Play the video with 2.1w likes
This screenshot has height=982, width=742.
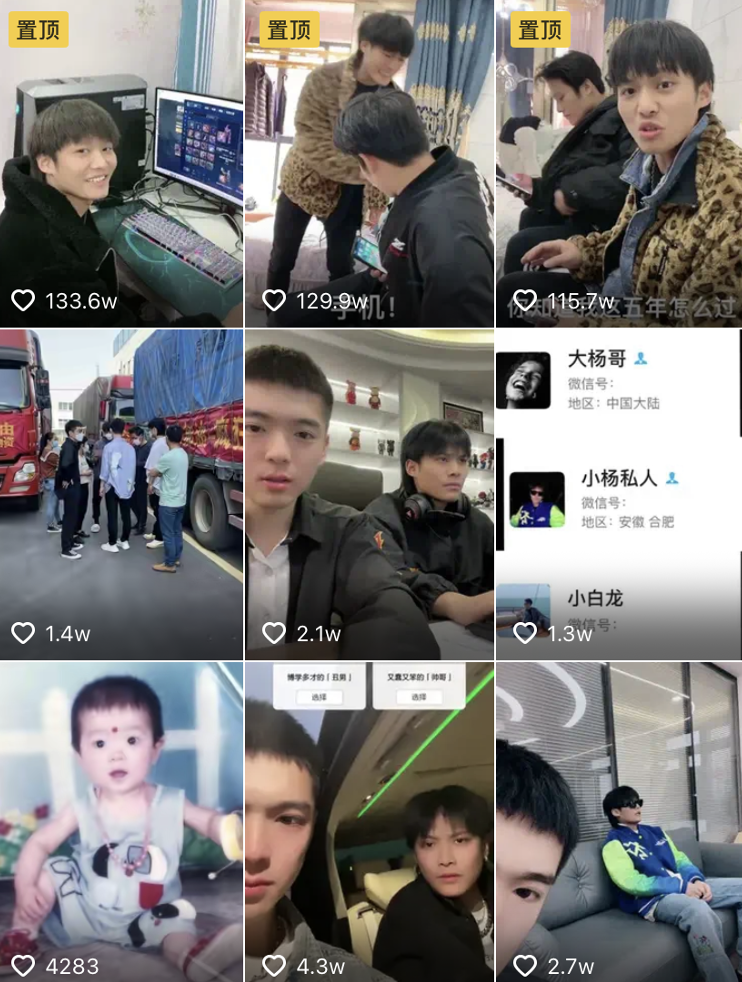coord(369,495)
